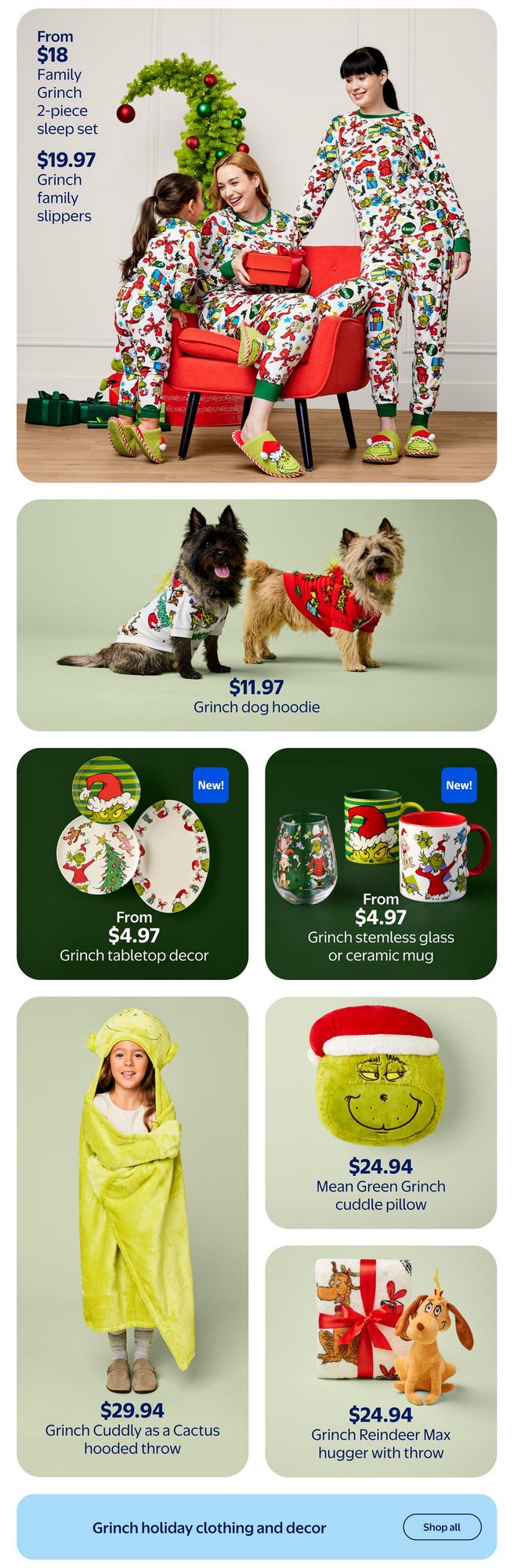Open the Grinch tabletop decor tile

pos(132,863)
